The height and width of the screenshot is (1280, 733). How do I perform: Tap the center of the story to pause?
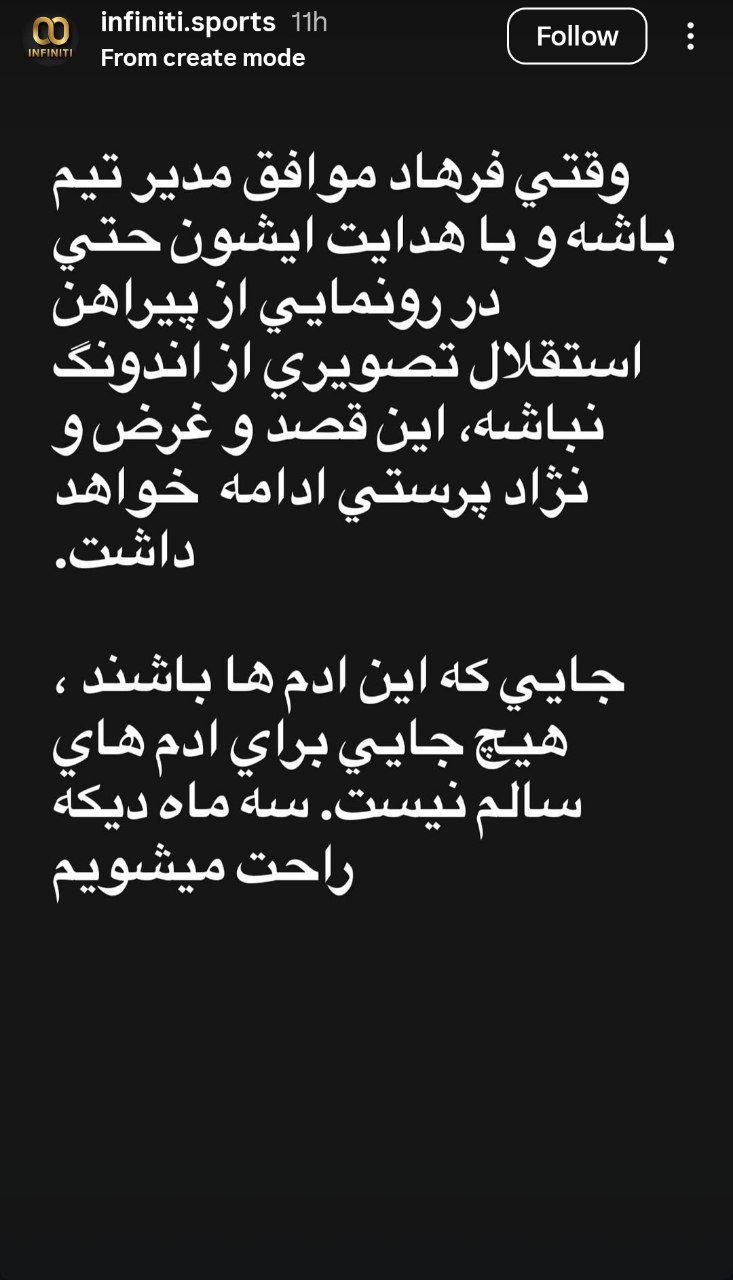(366, 640)
